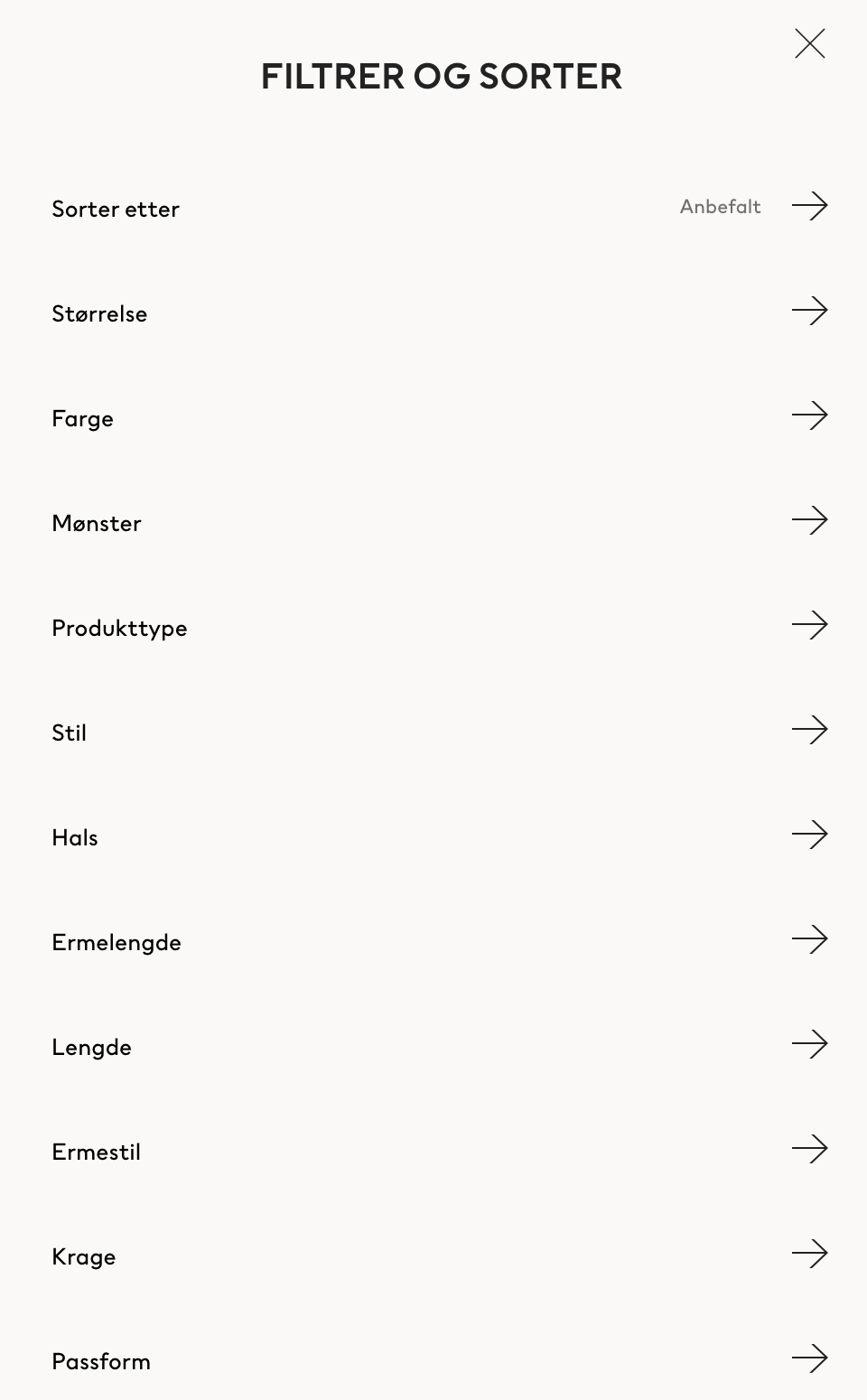Screen dimensions: 867x1400
Task: Open the Størrelse filter
Action: (x=440, y=312)
